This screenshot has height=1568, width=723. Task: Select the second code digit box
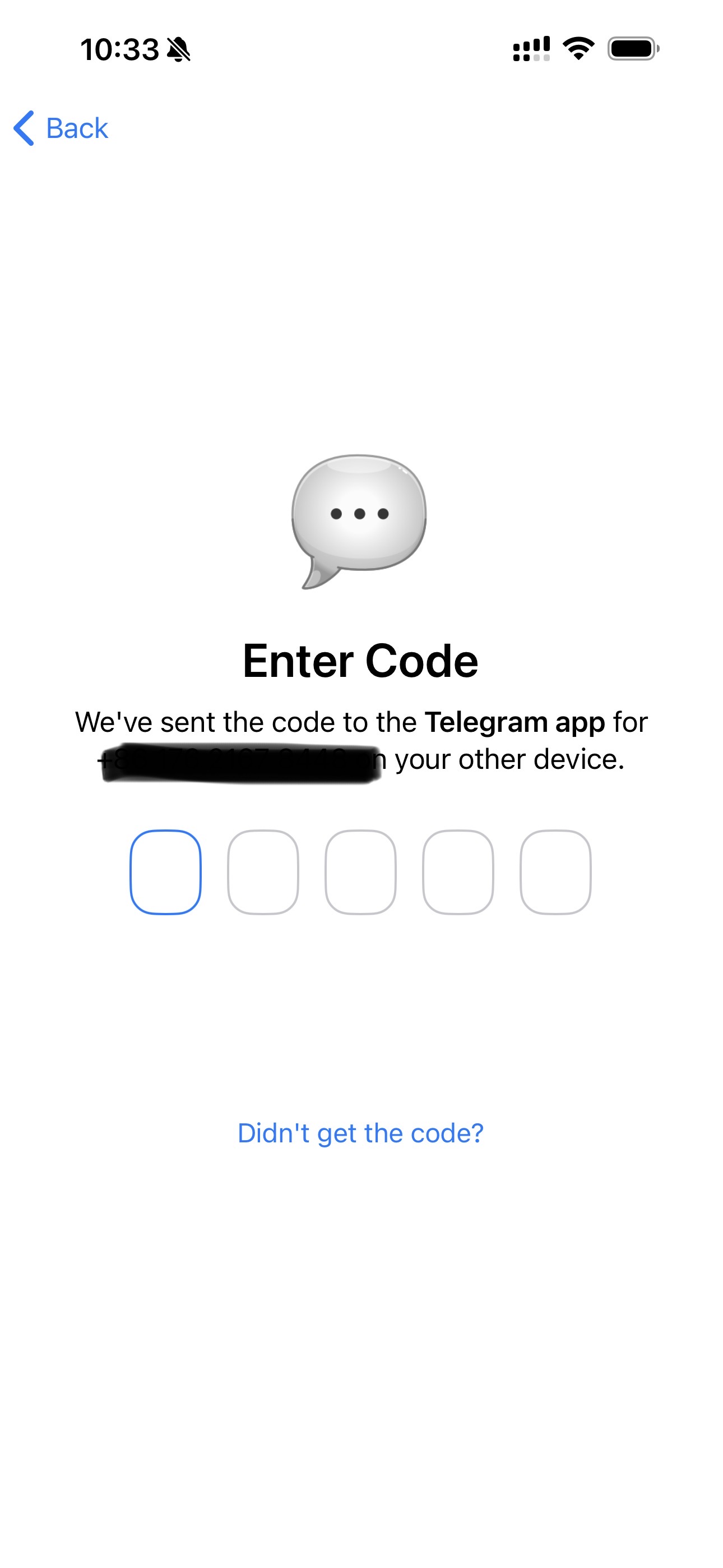pyautogui.click(x=263, y=871)
